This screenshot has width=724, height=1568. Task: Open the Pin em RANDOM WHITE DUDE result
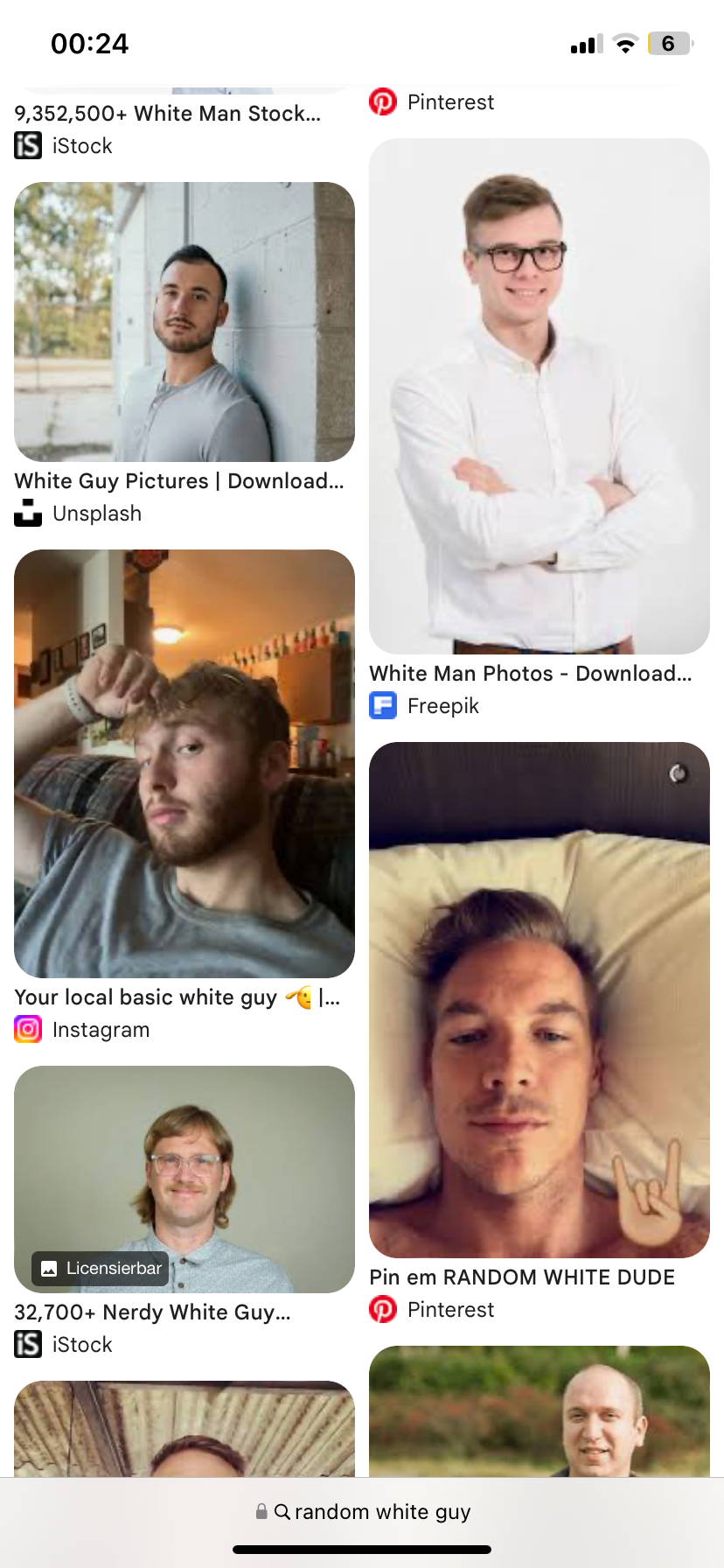pos(540,1000)
